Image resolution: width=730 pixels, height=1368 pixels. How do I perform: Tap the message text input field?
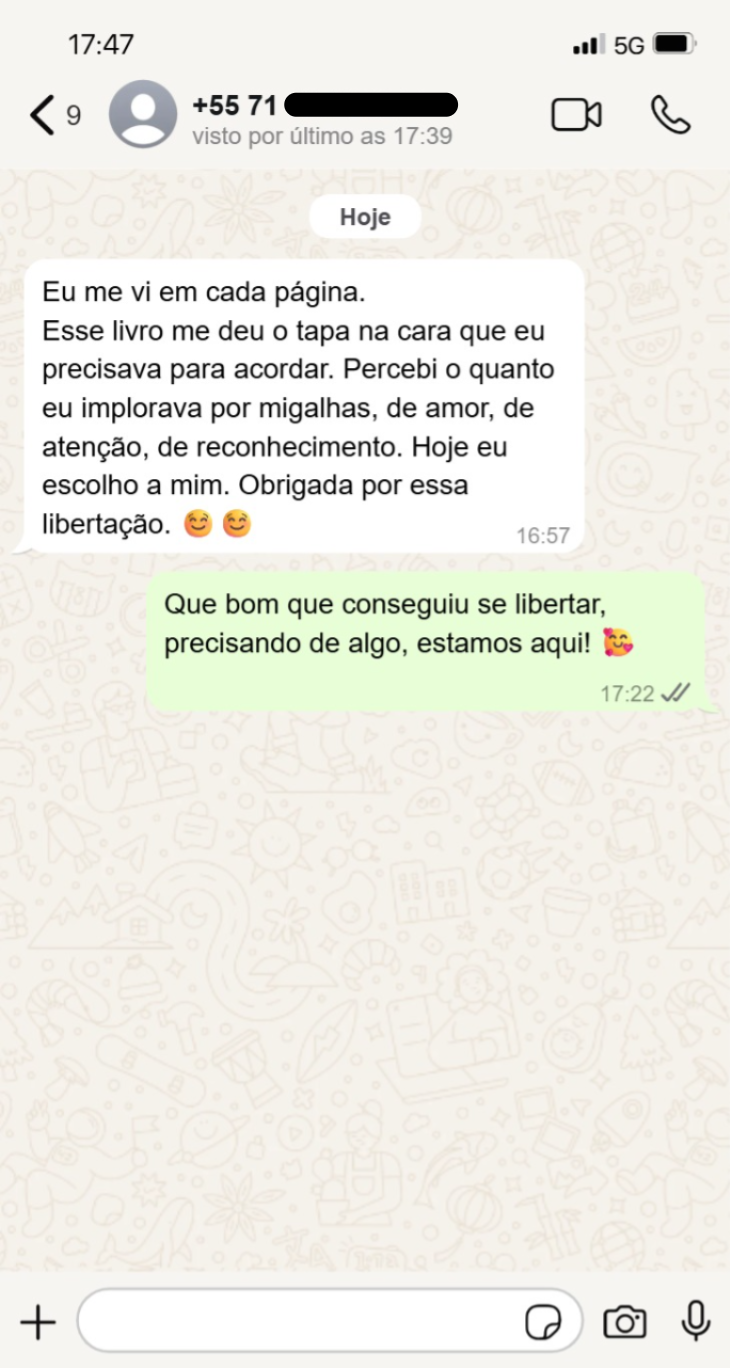[300, 1321]
